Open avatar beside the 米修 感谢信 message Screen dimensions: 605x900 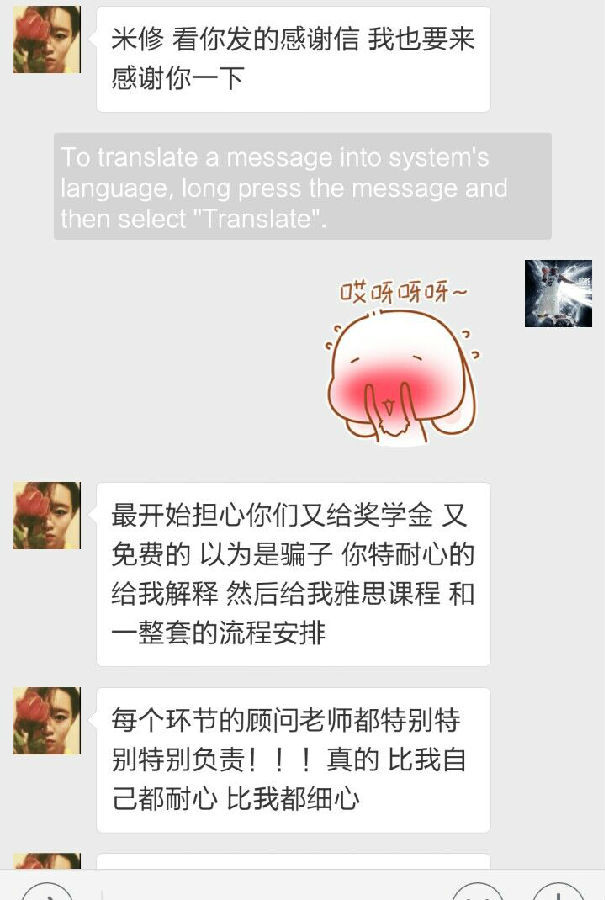(x=47, y=40)
